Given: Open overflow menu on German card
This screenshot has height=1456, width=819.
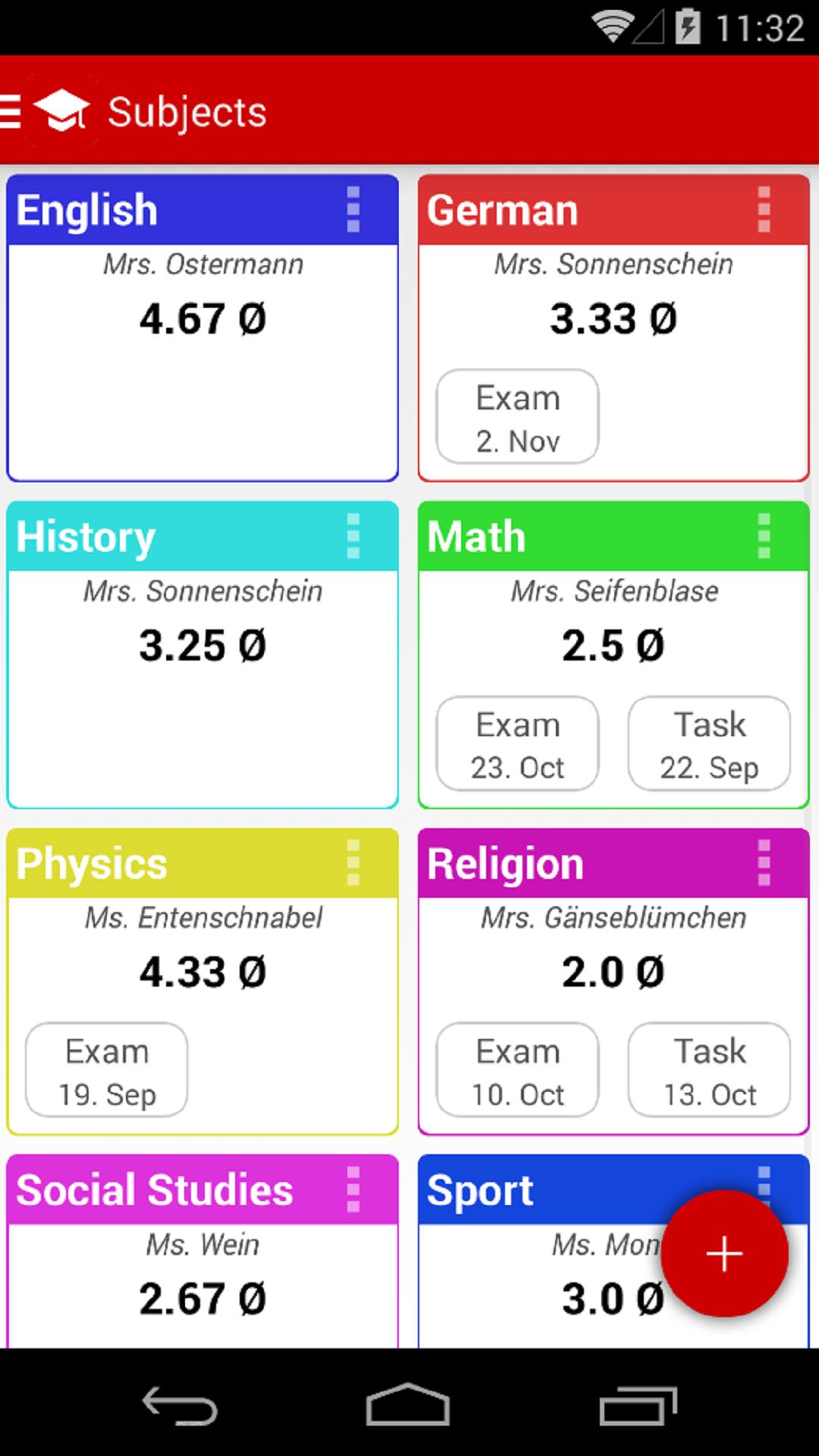Looking at the screenshot, I should [764, 209].
